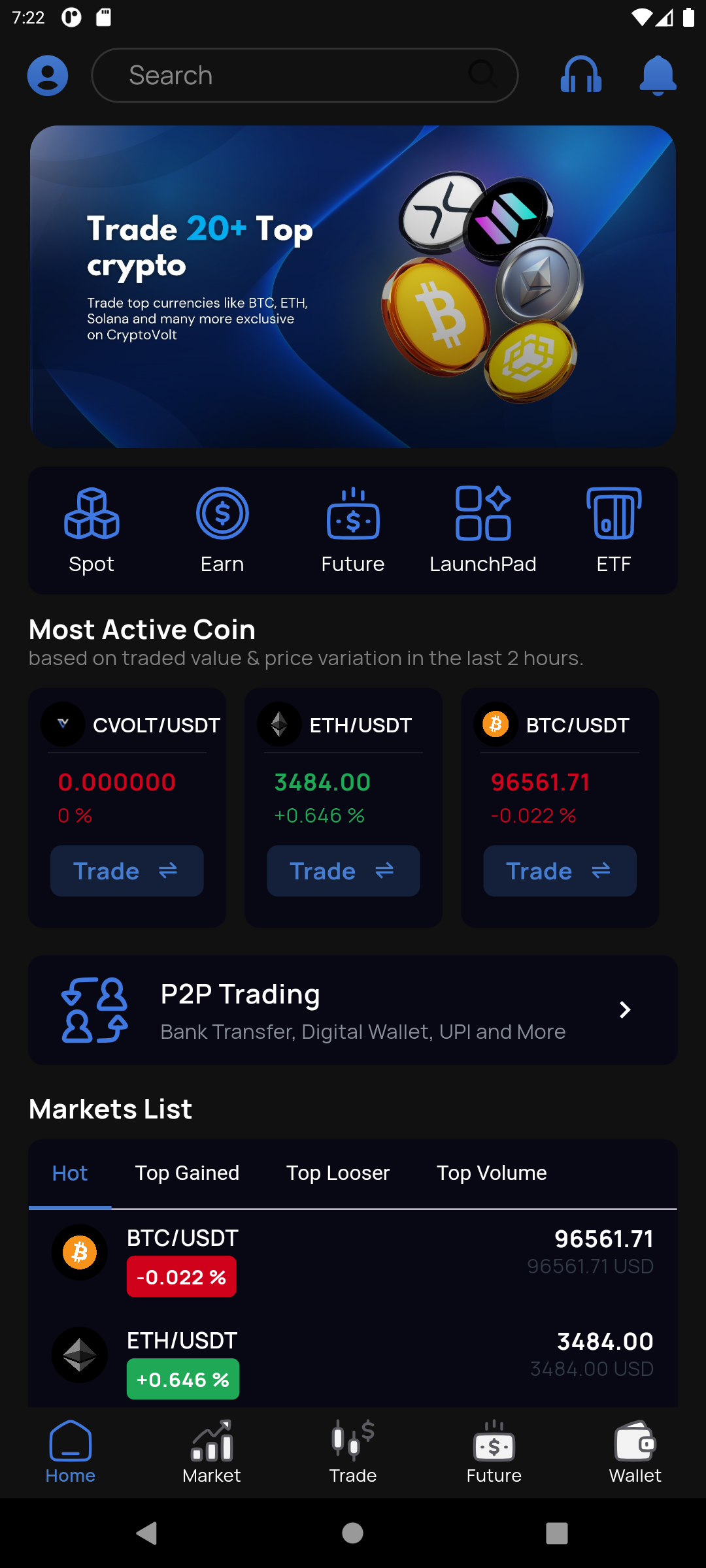Switch to the Top Gained tab
This screenshot has height=1568, width=706.
187,1173
